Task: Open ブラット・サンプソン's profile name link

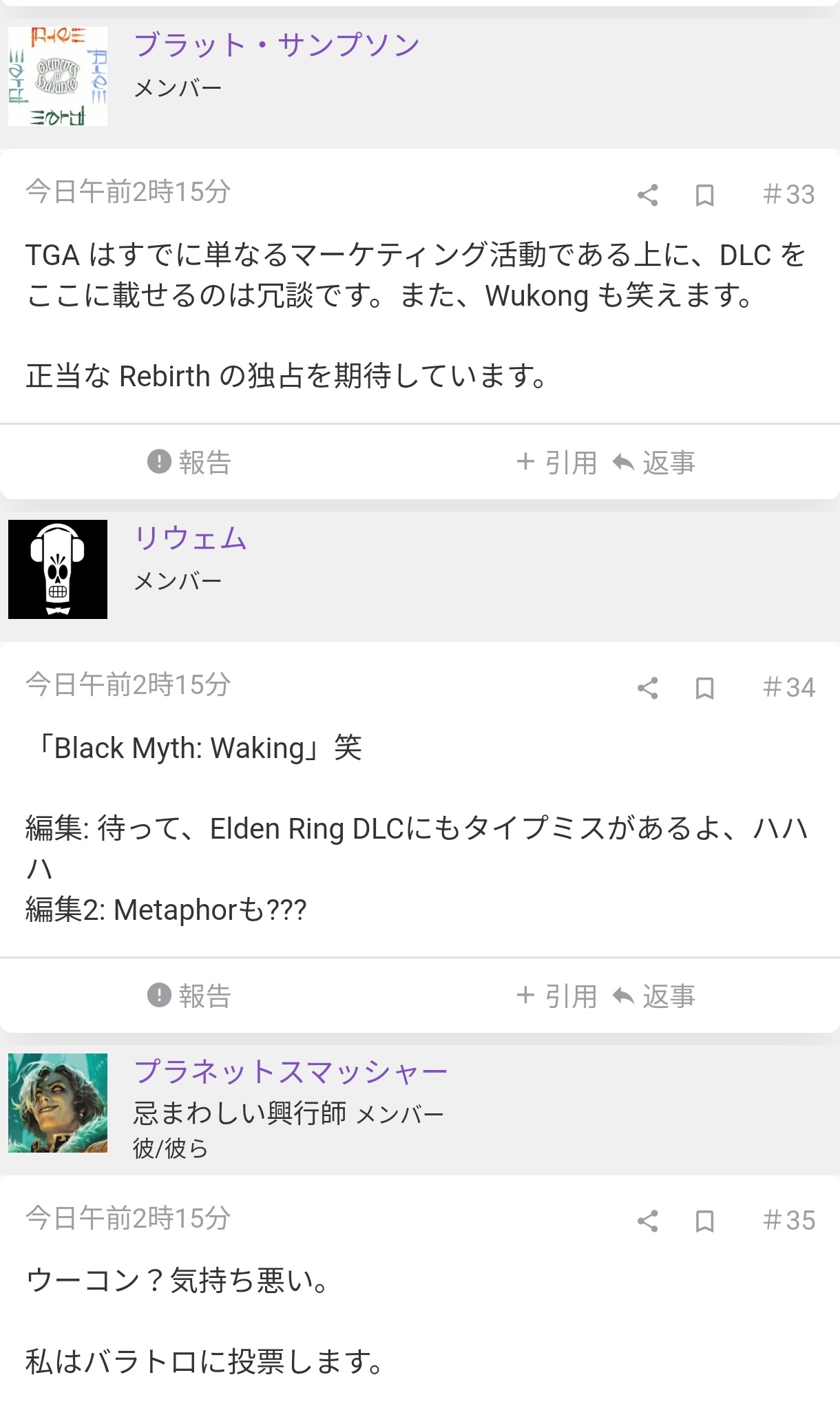Action: (277, 45)
